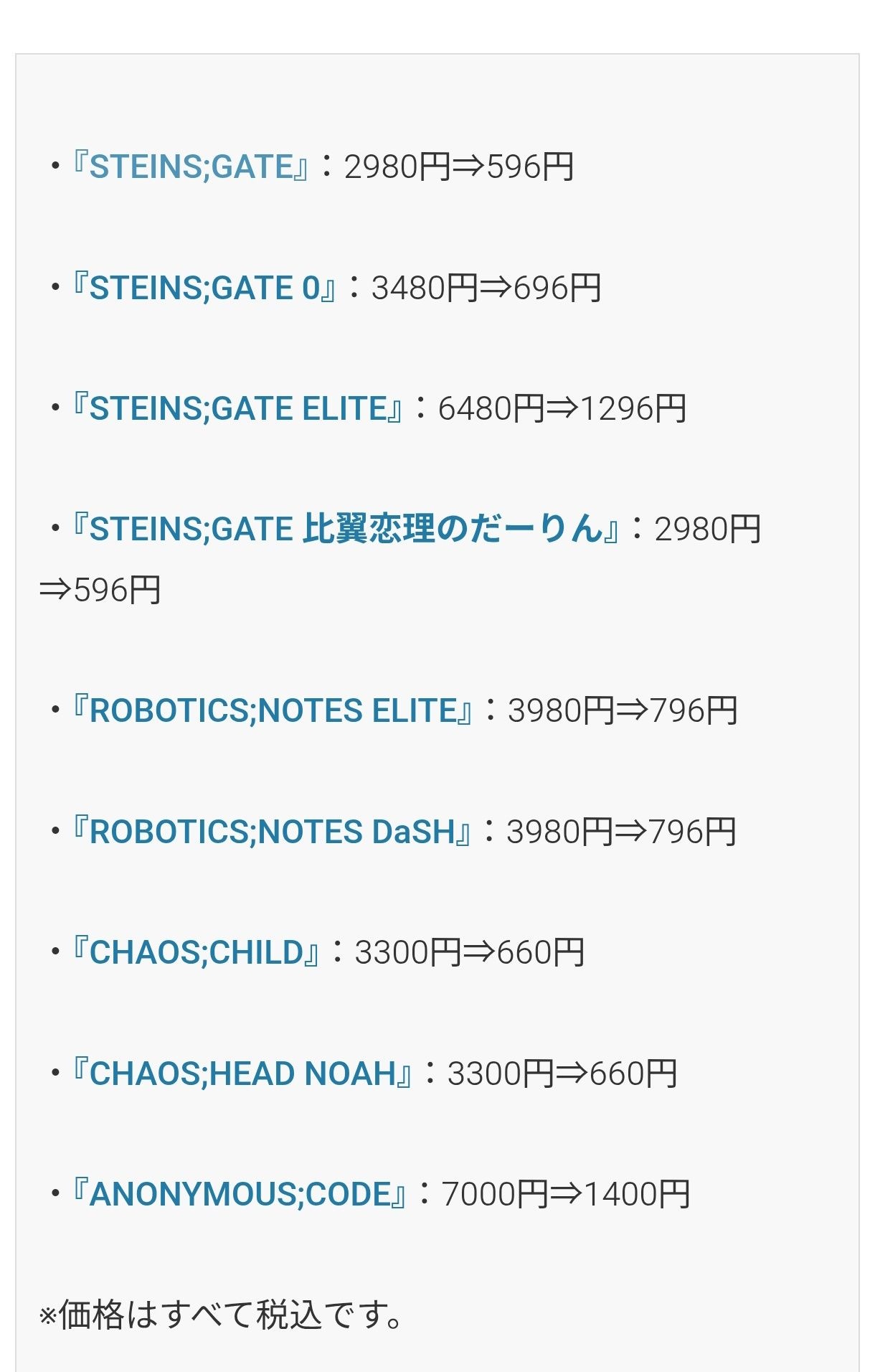The height and width of the screenshot is (1372, 875).
Task: Open the 『ROBOTICS;NOTES ELITE』 link
Action: (273, 710)
